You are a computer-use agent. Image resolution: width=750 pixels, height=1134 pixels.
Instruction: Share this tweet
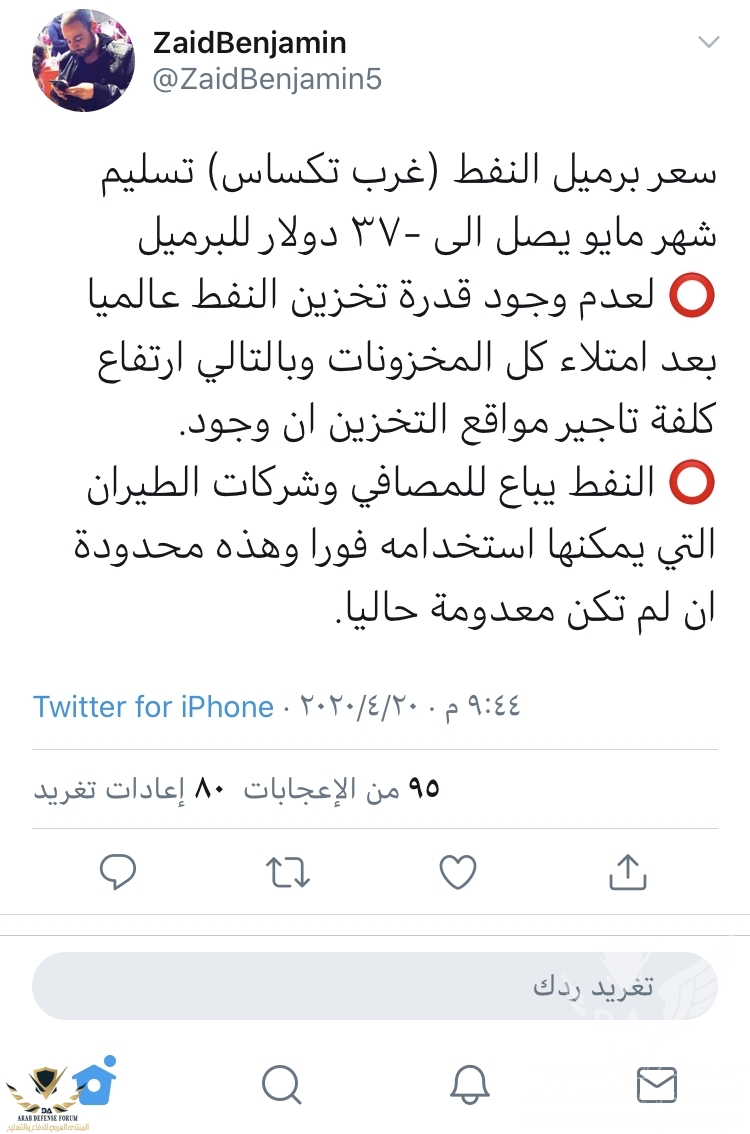point(629,874)
